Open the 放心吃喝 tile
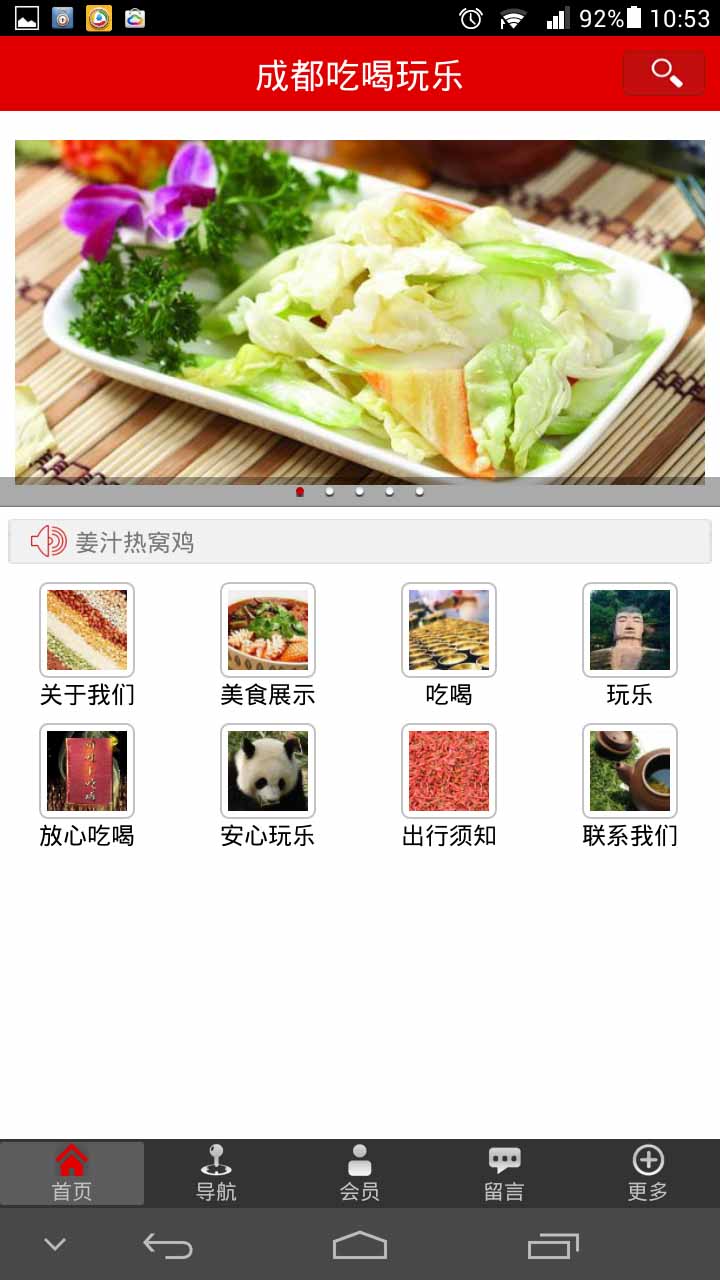The image size is (720, 1280). click(87, 786)
